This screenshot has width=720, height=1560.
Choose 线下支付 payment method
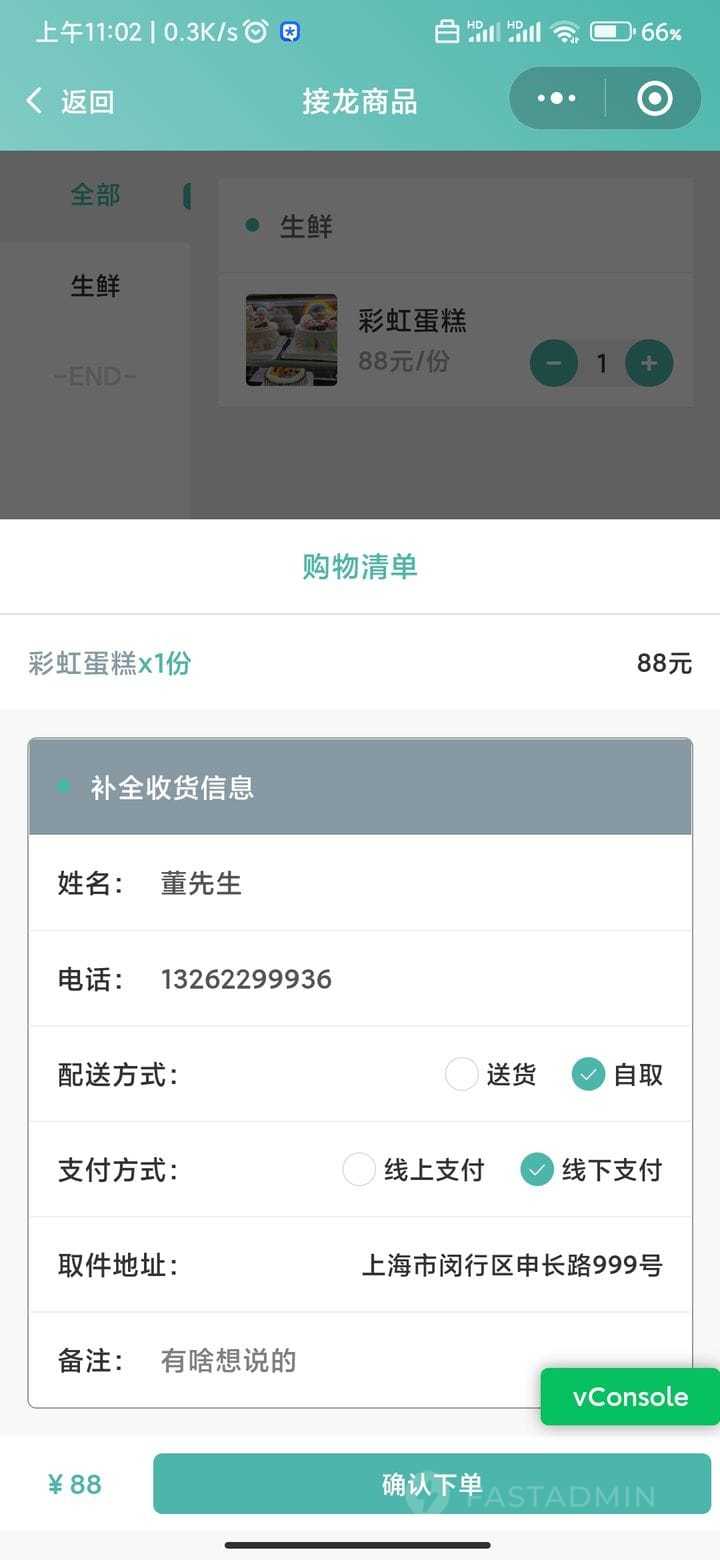coord(592,1170)
